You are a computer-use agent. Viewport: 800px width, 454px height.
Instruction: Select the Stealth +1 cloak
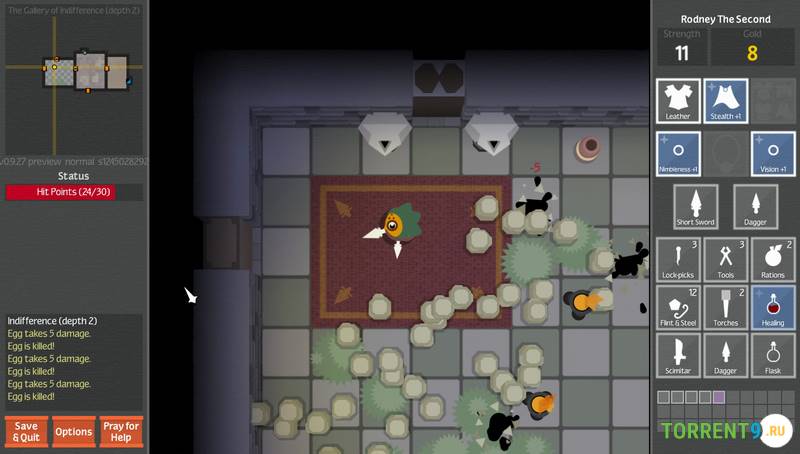pyautogui.click(x=725, y=101)
